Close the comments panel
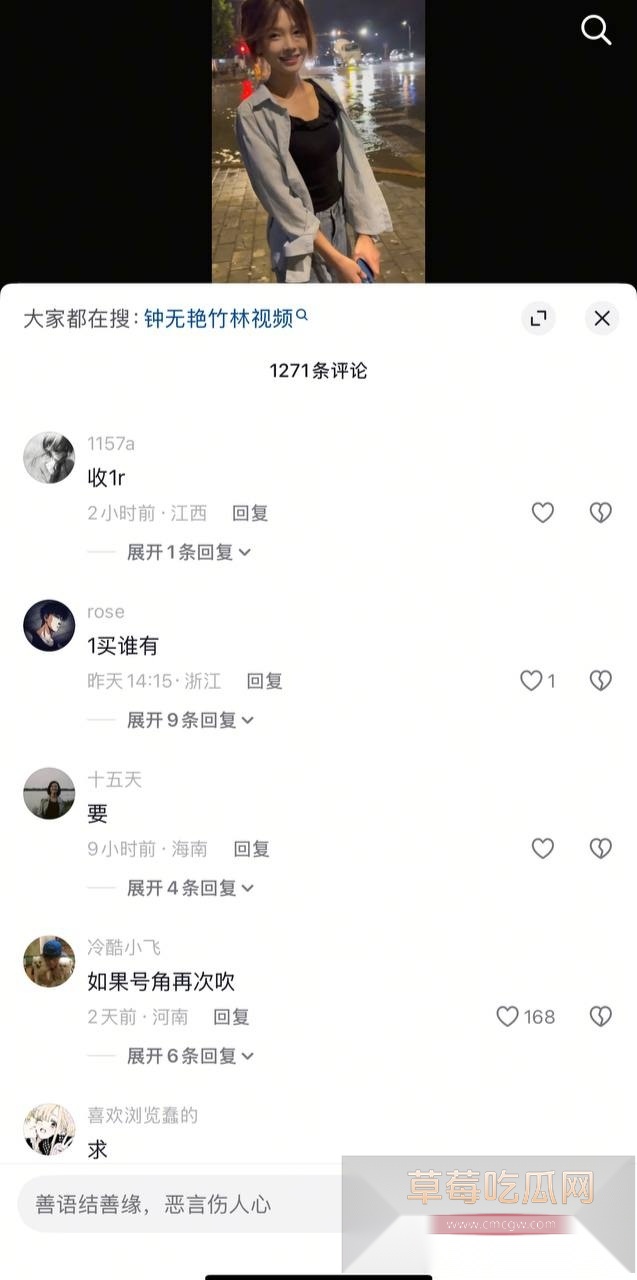637x1280 pixels. click(x=602, y=318)
